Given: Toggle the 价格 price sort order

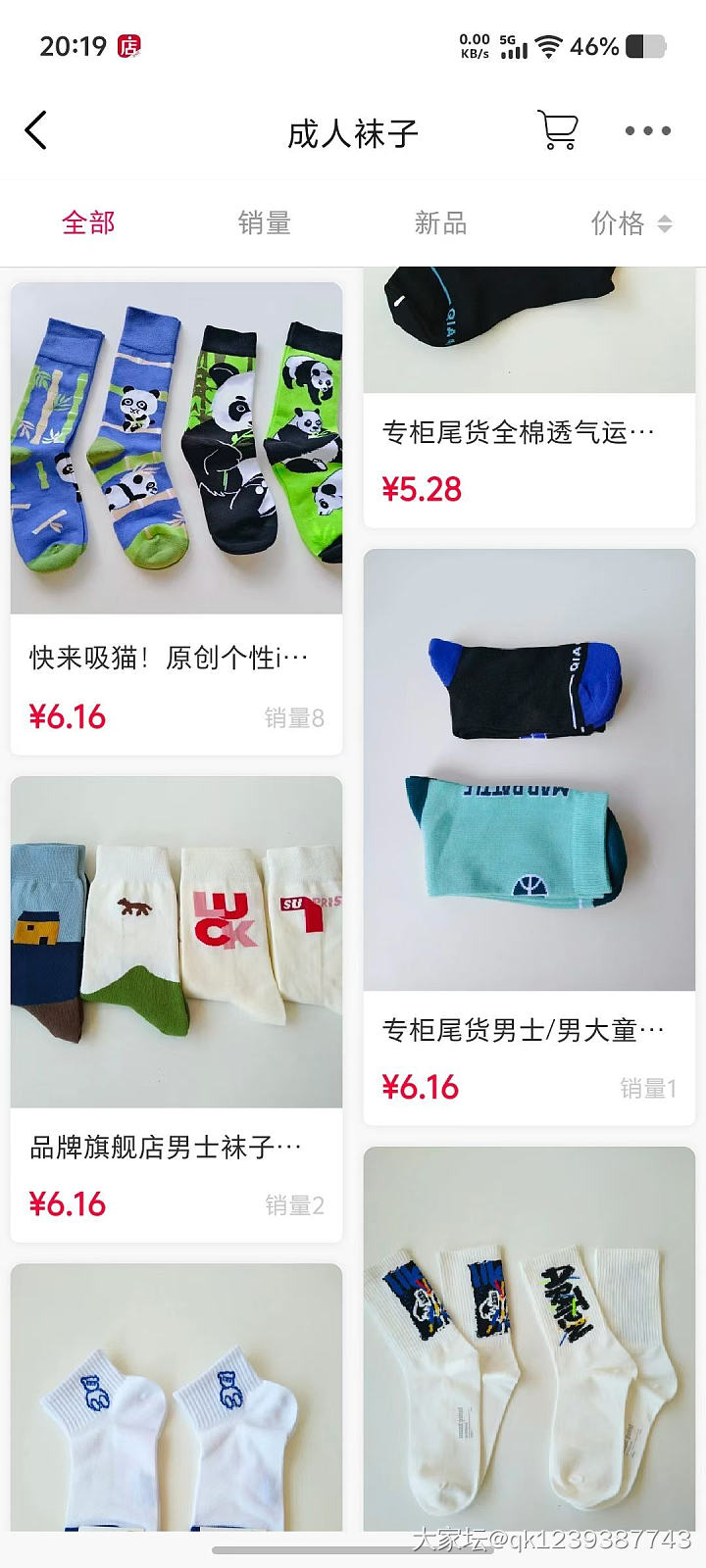Looking at the screenshot, I should point(625,222).
